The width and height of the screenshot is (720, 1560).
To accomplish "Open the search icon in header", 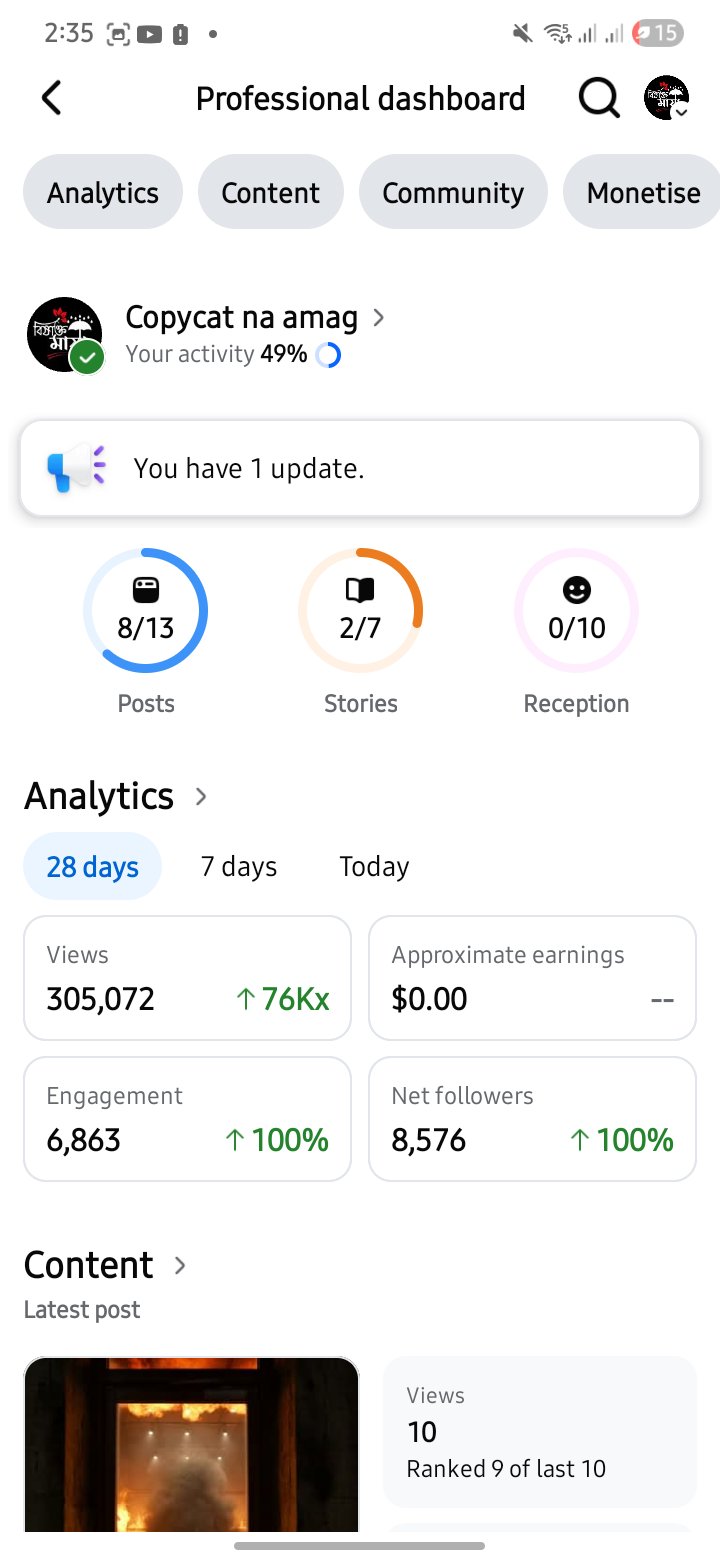I will (599, 98).
